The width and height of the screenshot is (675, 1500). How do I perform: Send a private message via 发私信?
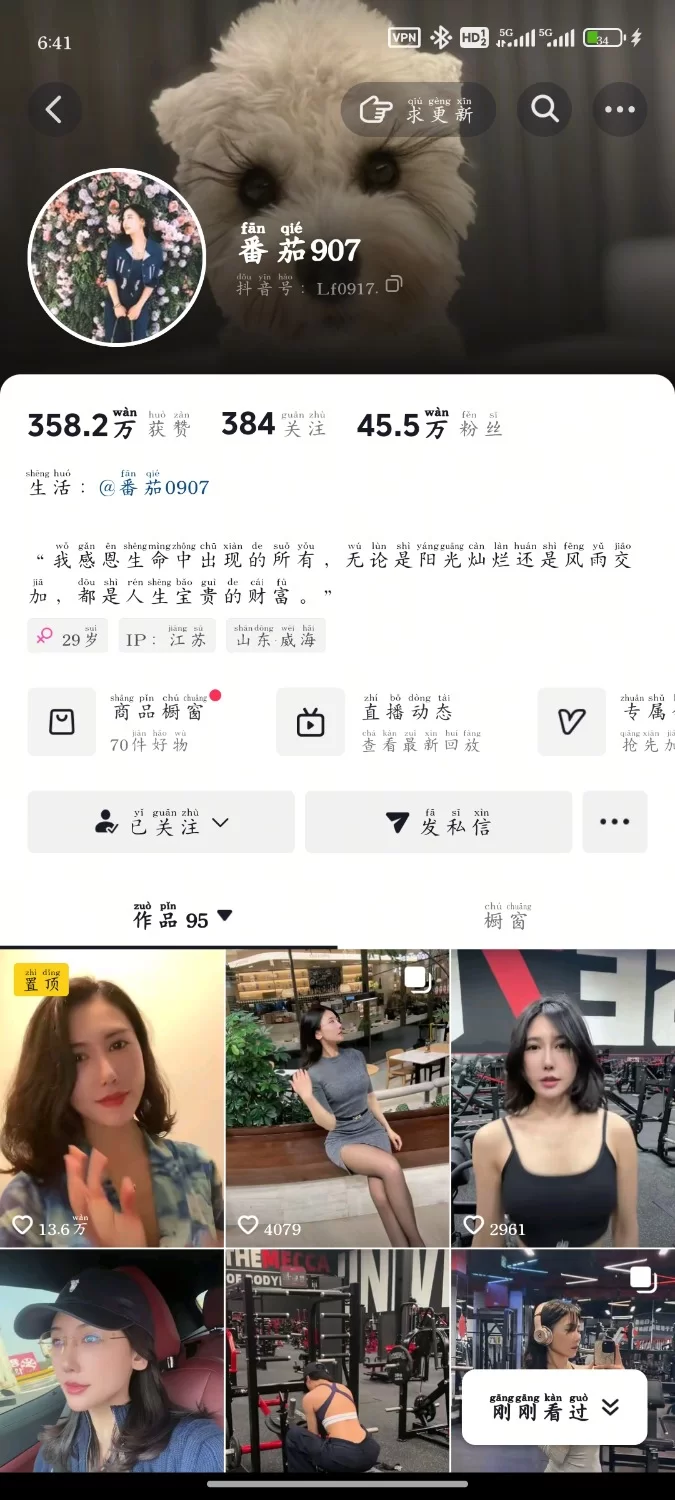pos(438,822)
